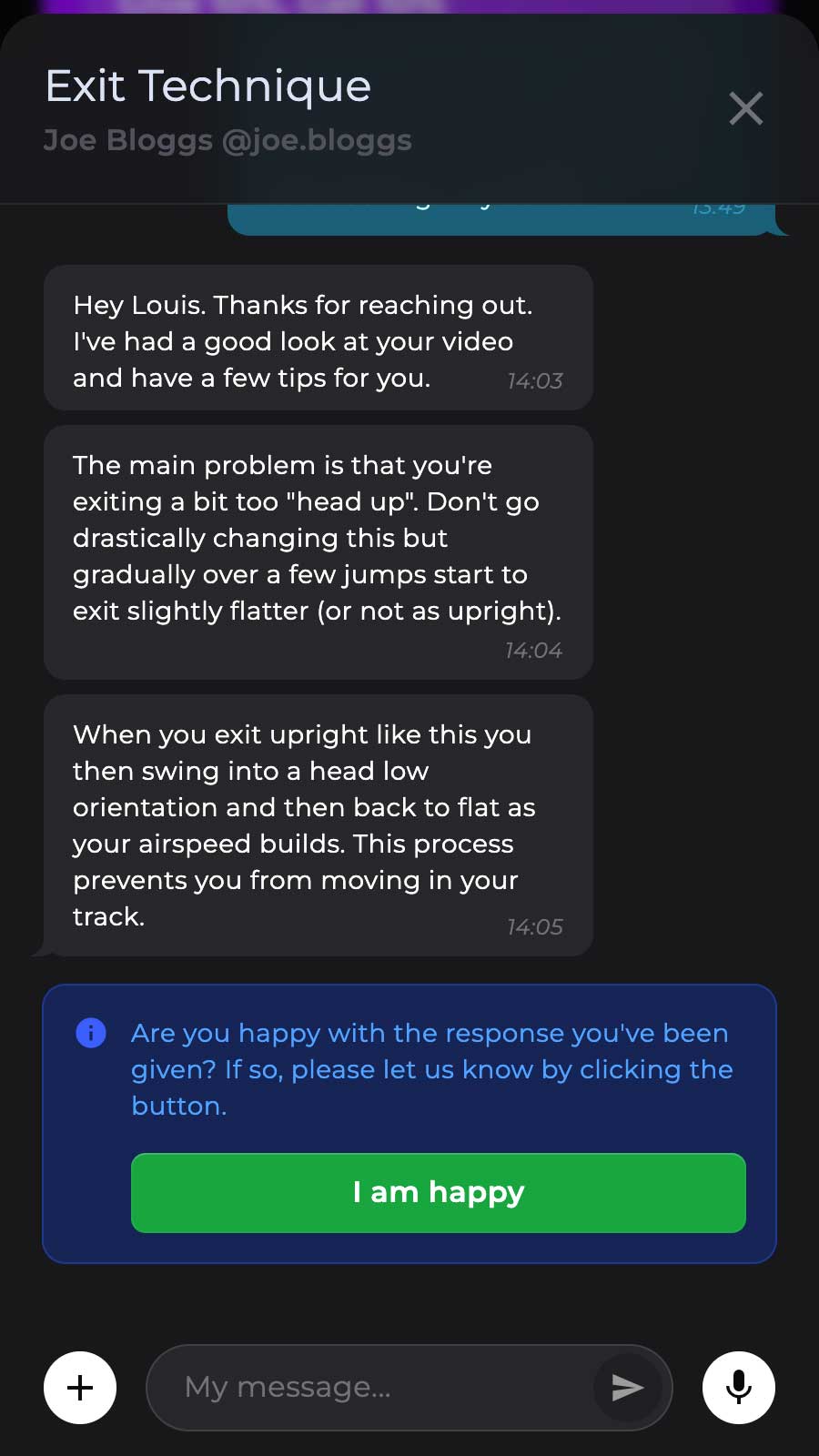Close the Exit Technique chat
This screenshot has height=1456, width=819.
[x=745, y=109]
